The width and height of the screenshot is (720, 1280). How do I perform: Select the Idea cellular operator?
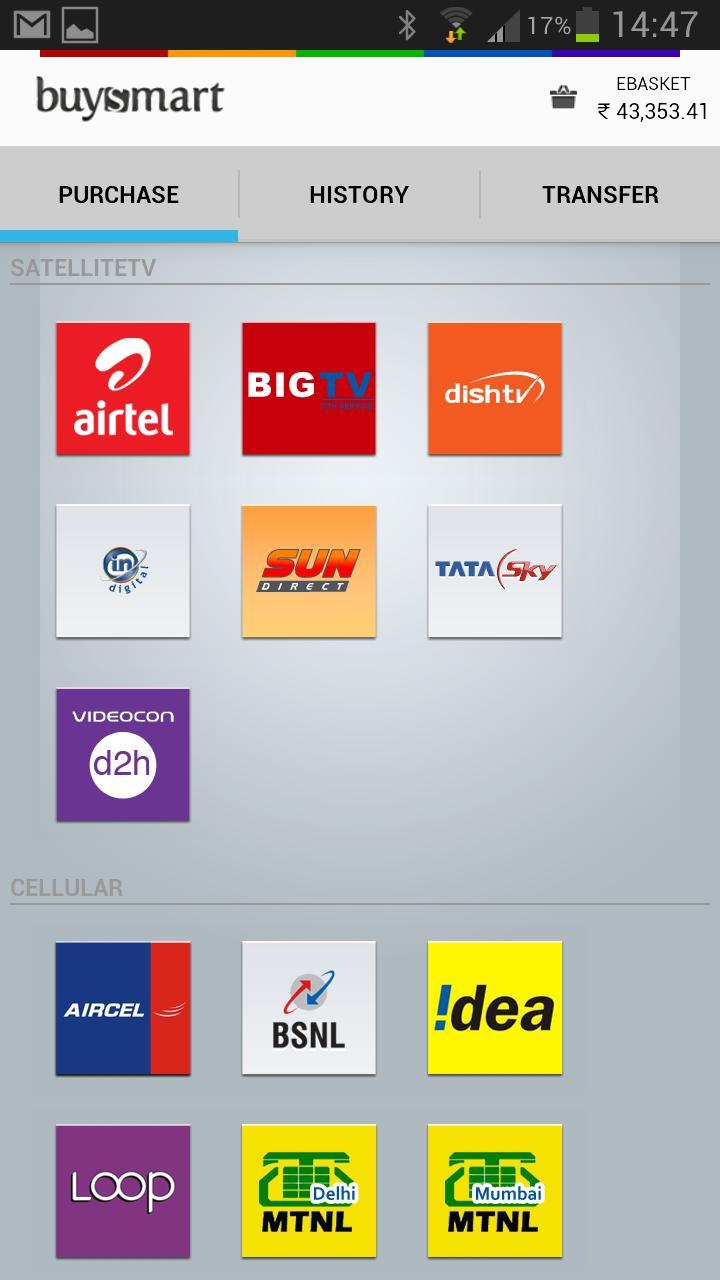[495, 1008]
